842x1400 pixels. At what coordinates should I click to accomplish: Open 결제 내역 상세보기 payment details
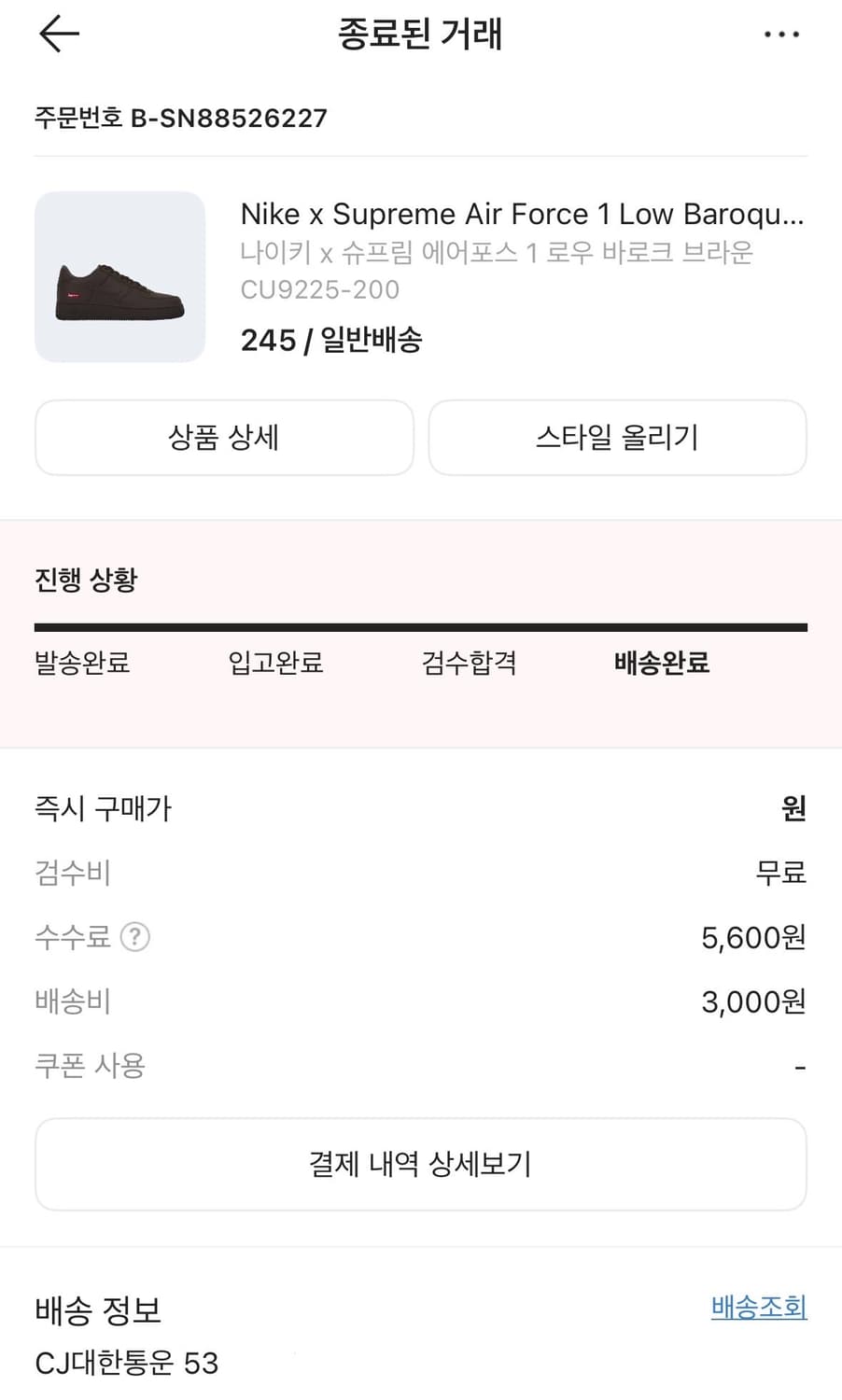(x=420, y=1164)
